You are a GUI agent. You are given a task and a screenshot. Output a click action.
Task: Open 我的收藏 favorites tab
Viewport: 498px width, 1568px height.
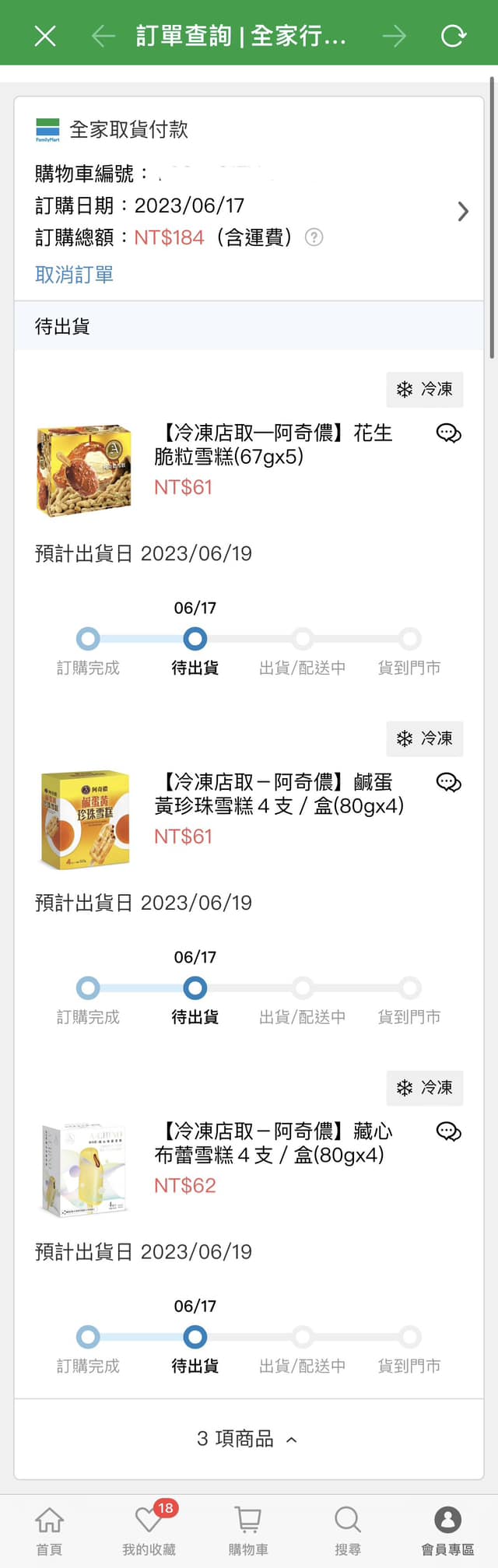[x=149, y=1529]
